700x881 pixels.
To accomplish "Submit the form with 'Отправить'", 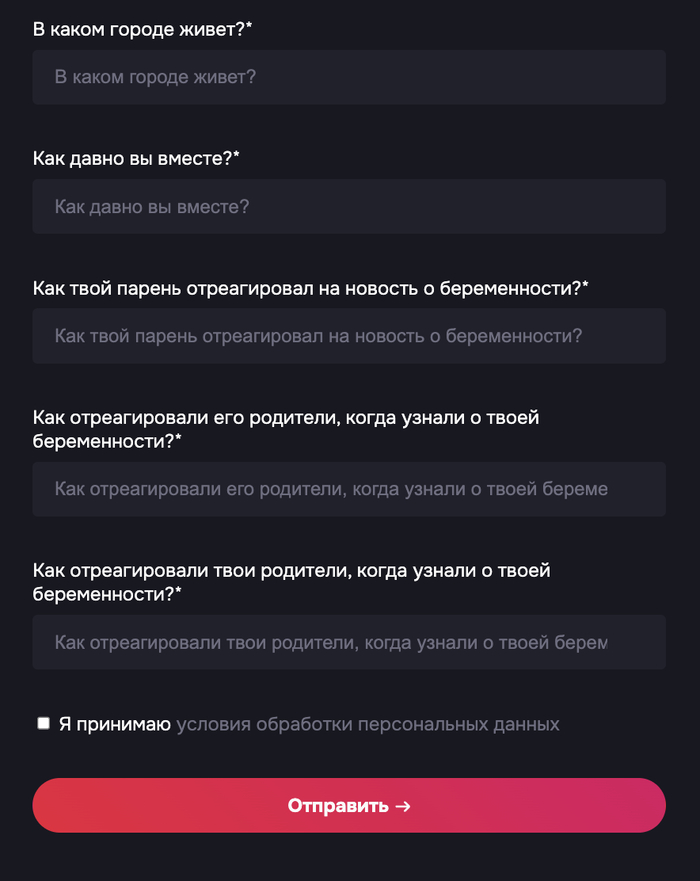I will point(348,805).
